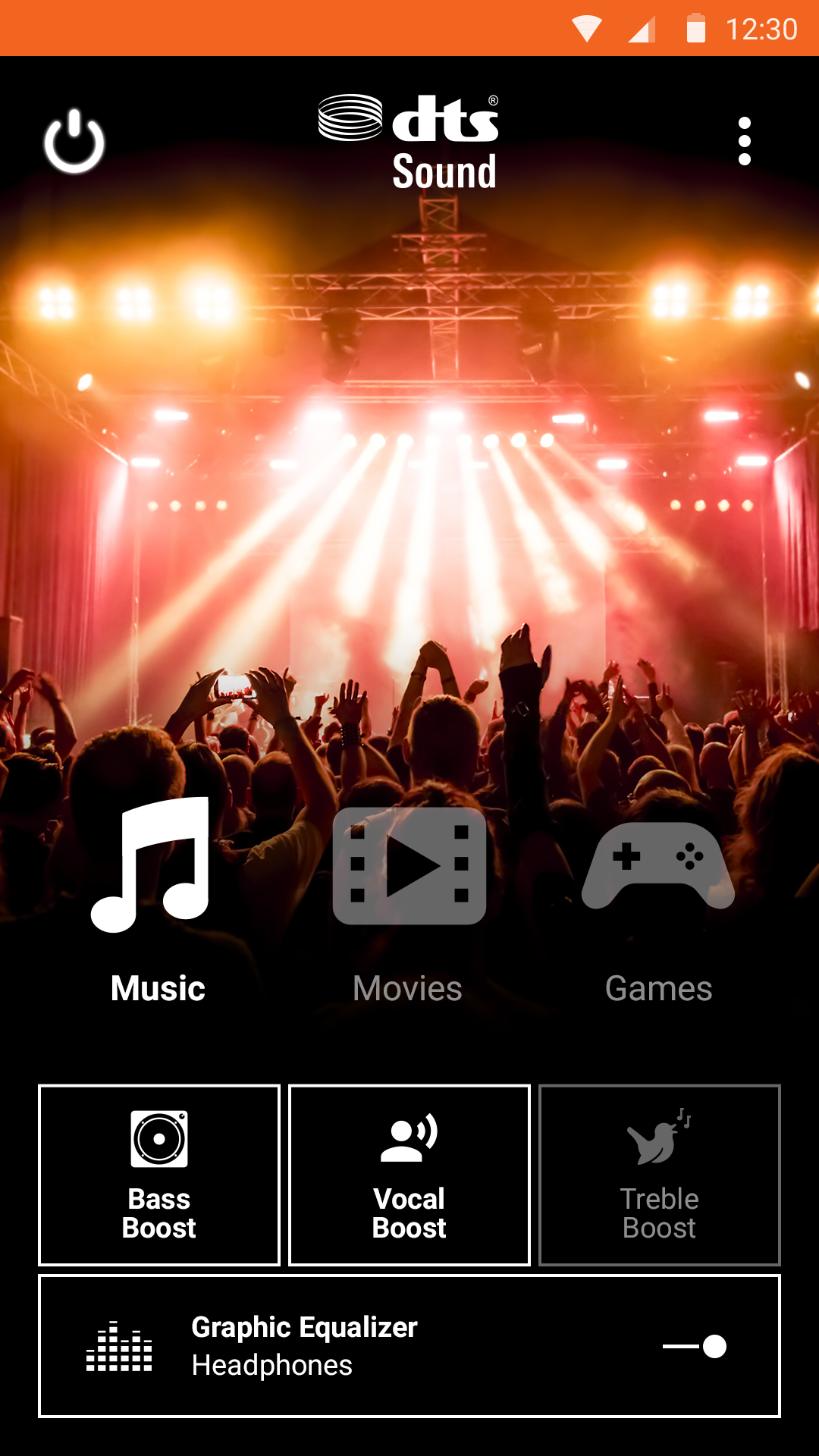
Task: Enable Treble Boost
Action: 660,1175
